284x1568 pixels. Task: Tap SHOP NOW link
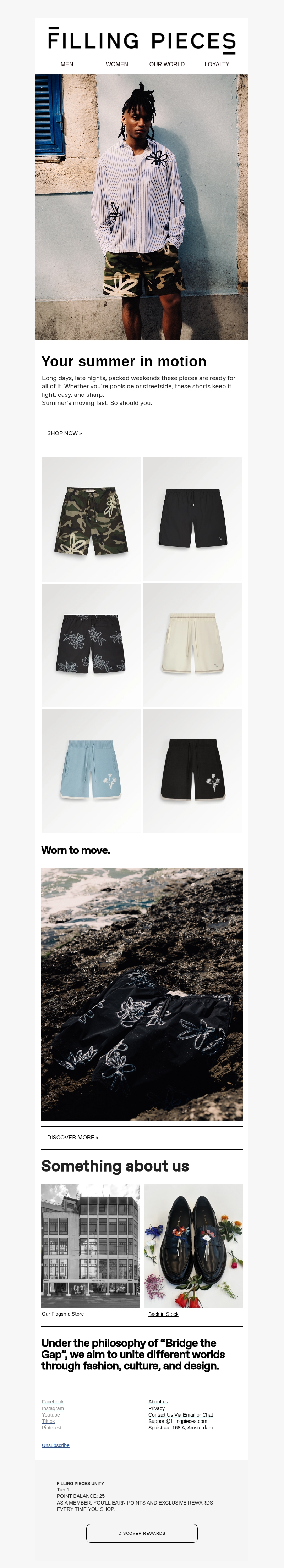point(65,433)
